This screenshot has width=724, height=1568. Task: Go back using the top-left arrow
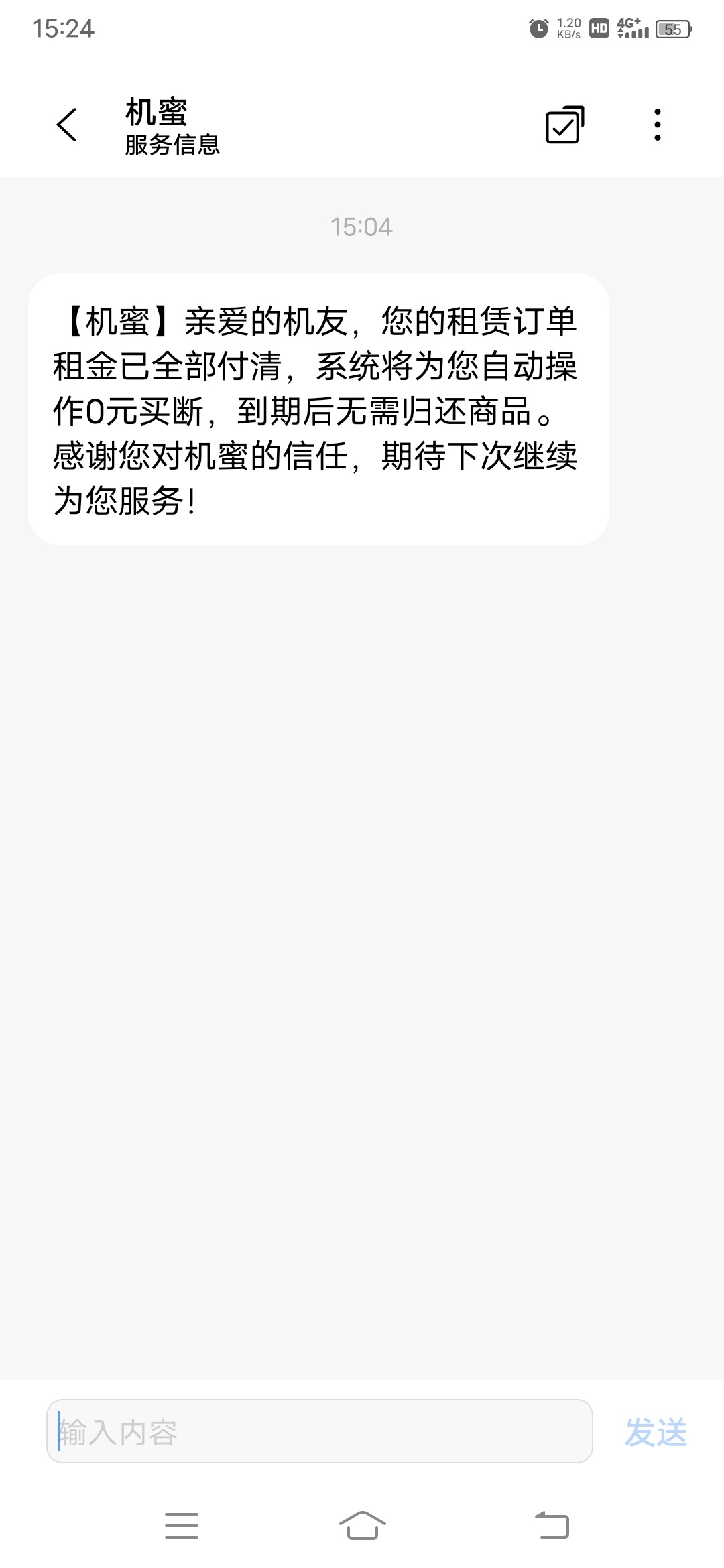click(67, 125)
